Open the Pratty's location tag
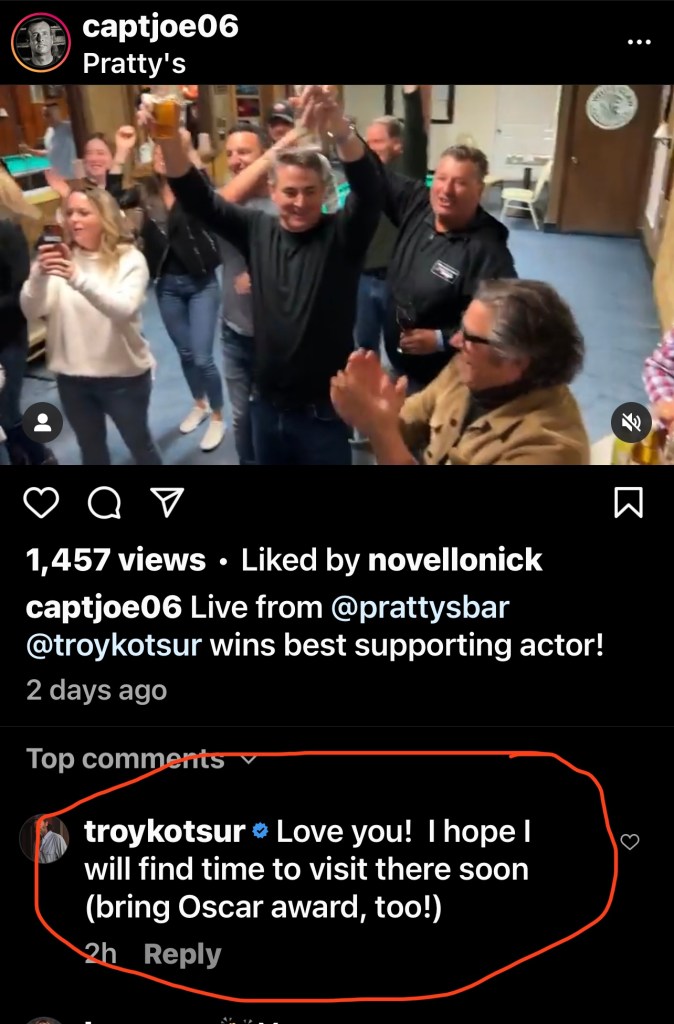Image resolution: width=674 pixels, height=1024 pixels. point(134,64)
